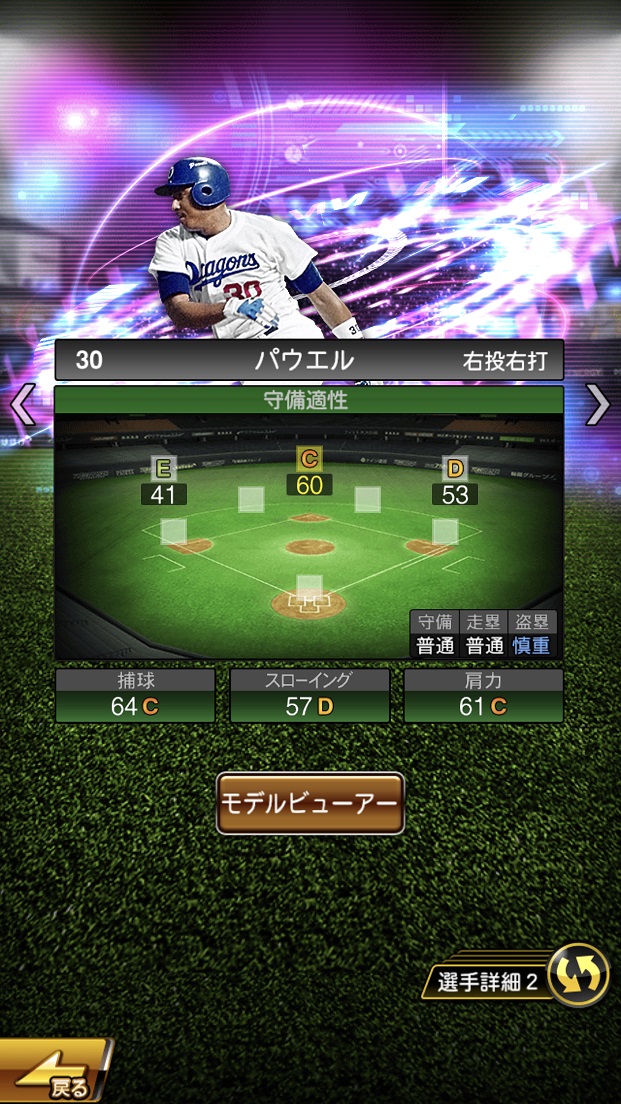This screenshot has height=1104, width=621.
Task: Open the モデルビューアー model viewer
Action: pyautogui.click(x=310, y=803)
